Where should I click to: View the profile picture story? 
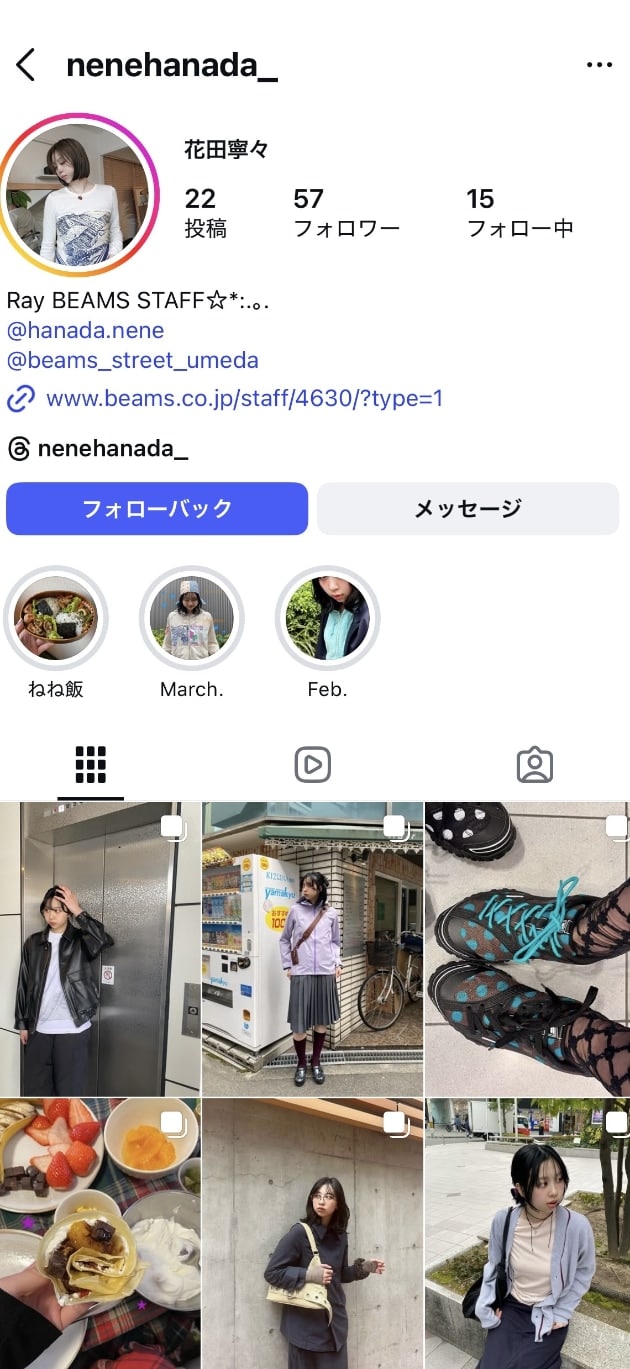(x=77, y=194)
